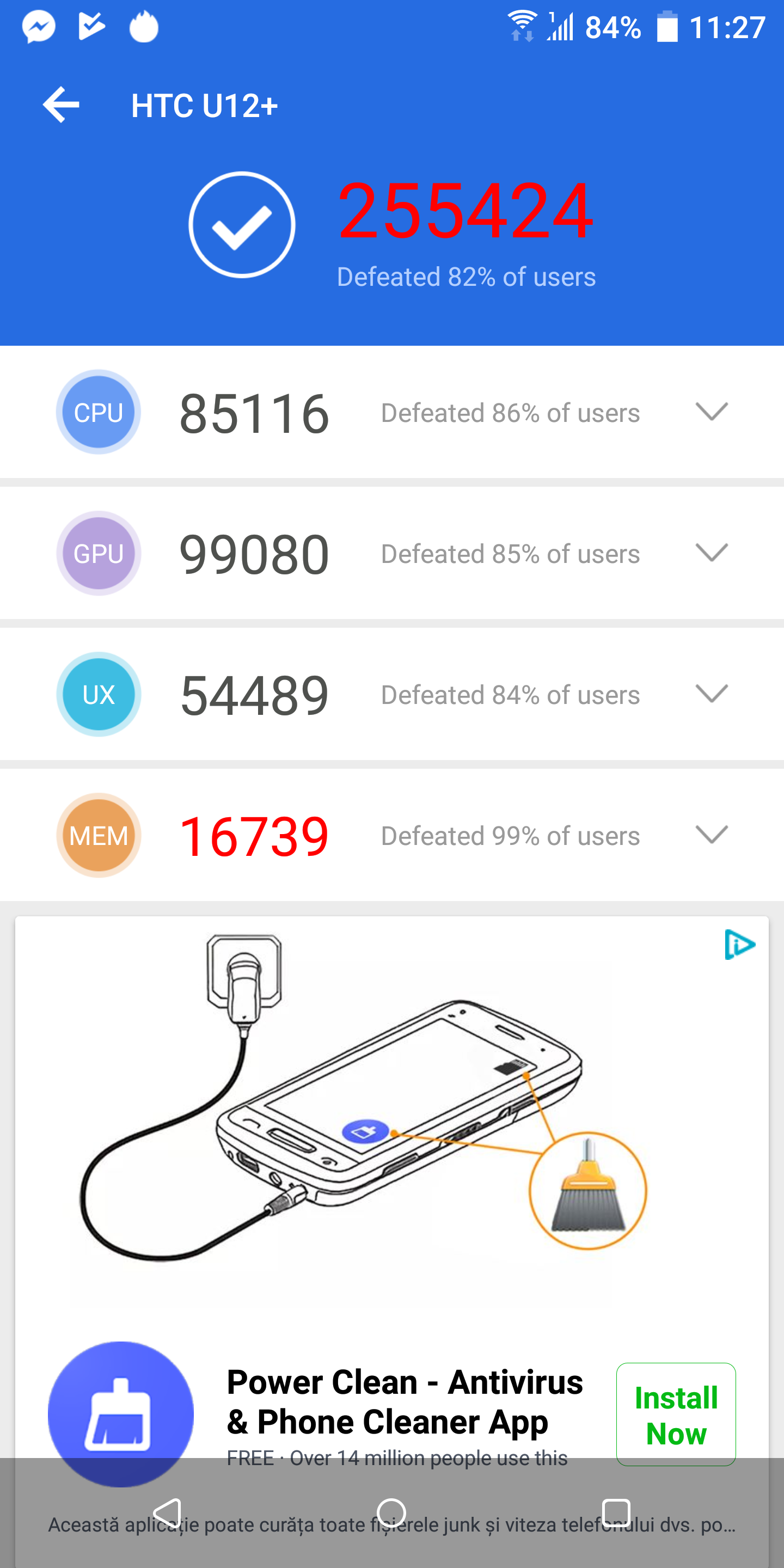Screen dimensions: 784x1568
Task: Expand the UX score details
Action: coord(711,694)
